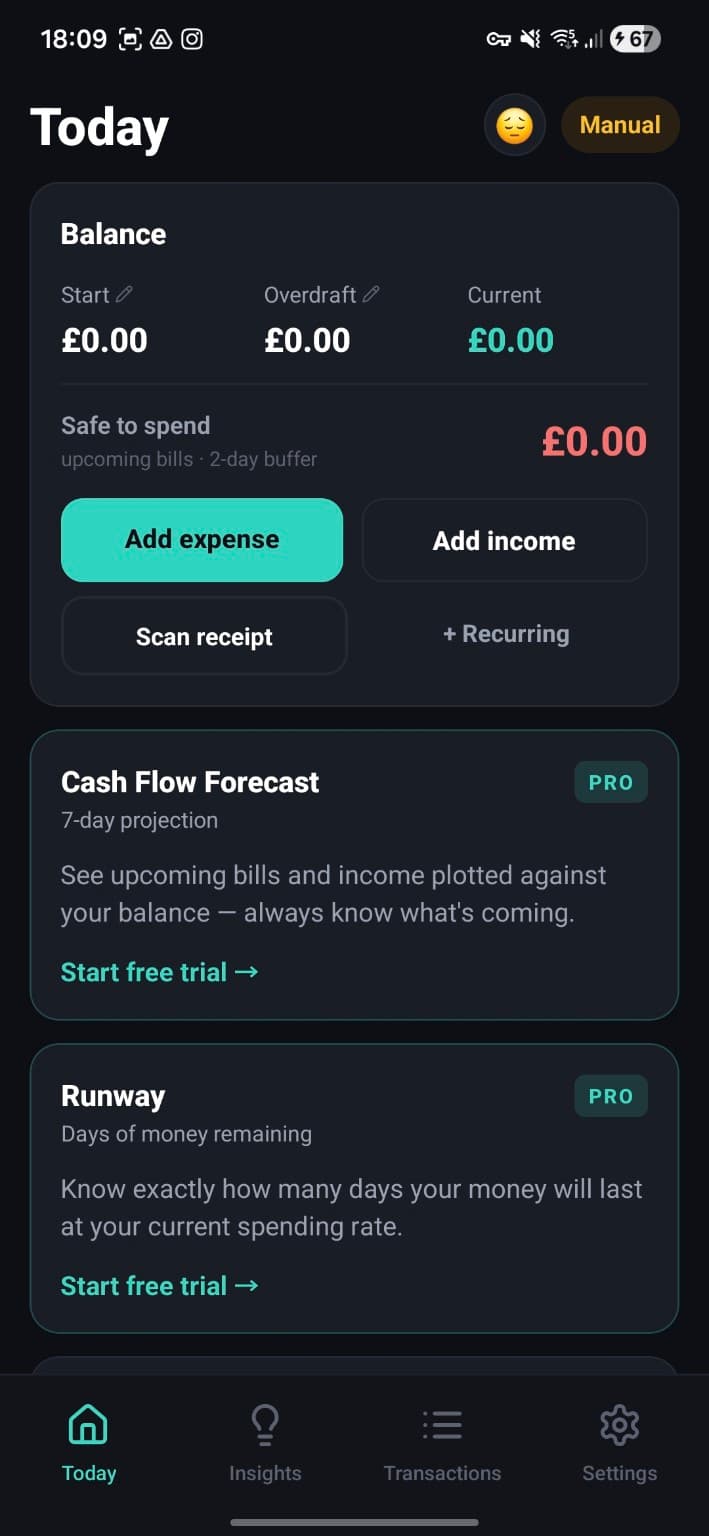Viewport: 709px width, 1536px height.
Task: Open the Settings tab
Action: 619,1444
